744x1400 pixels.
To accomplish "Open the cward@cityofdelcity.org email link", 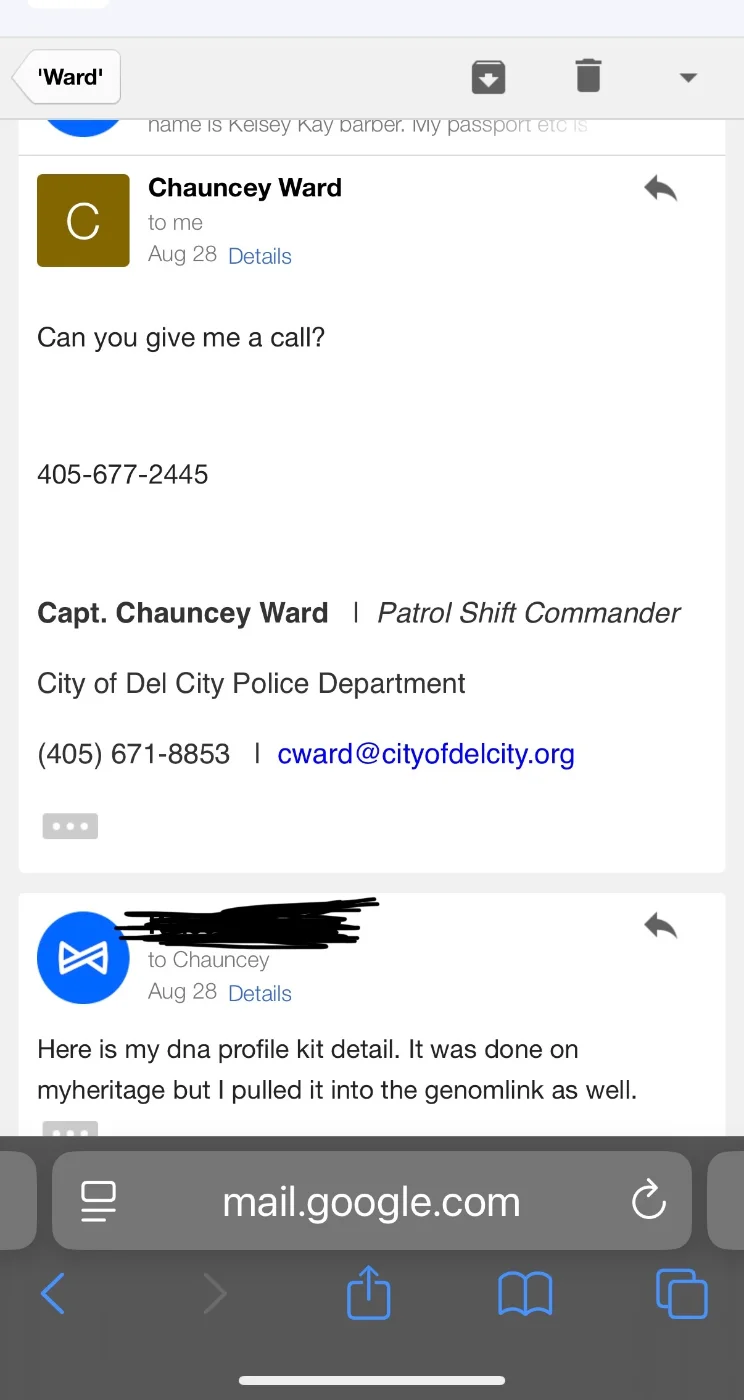I will click(425, 754).
